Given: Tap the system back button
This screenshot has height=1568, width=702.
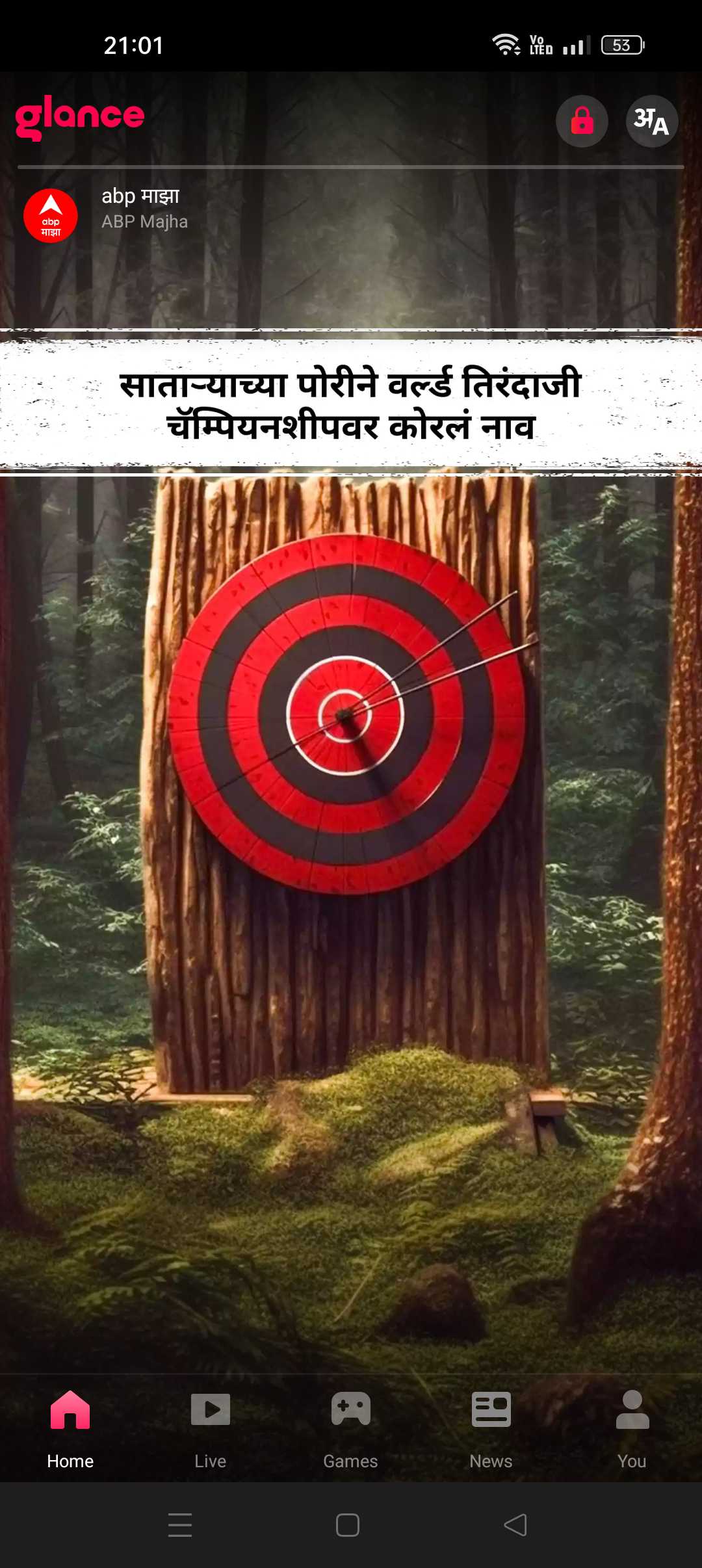Looking at the screenshot, I should coord(515,1525).
